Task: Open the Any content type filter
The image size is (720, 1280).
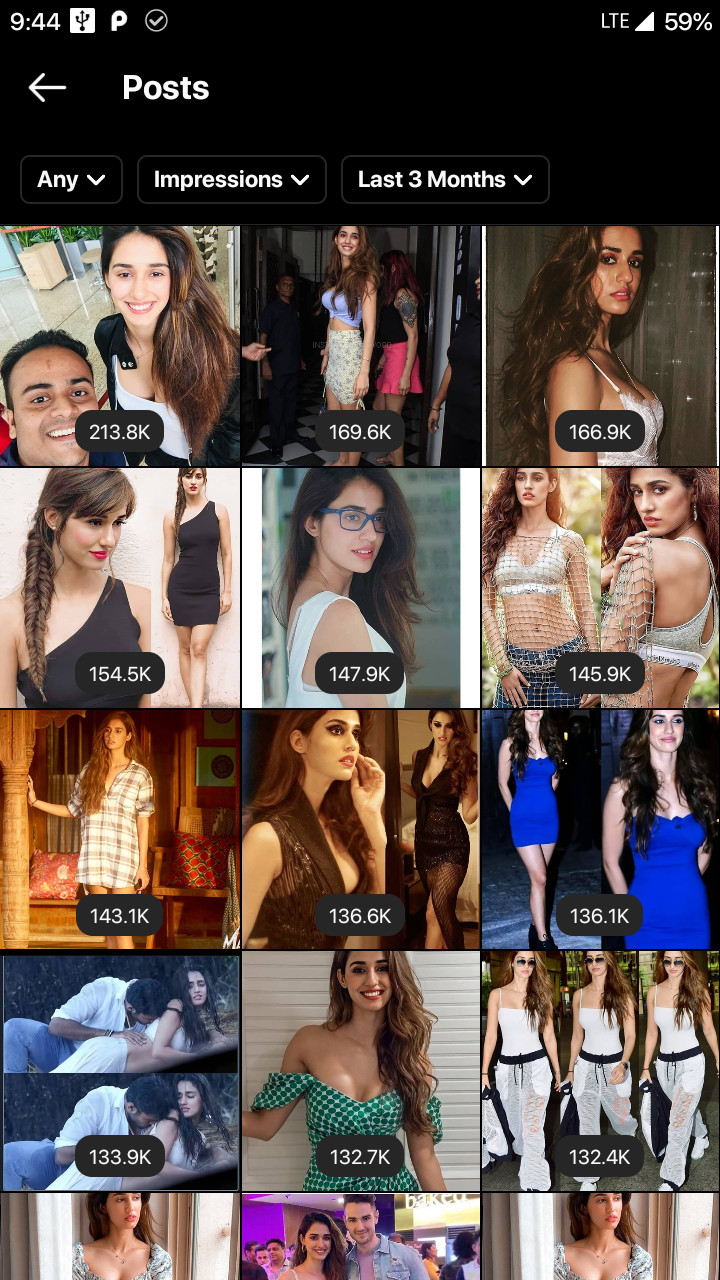Action: click(x=71, y=180)
